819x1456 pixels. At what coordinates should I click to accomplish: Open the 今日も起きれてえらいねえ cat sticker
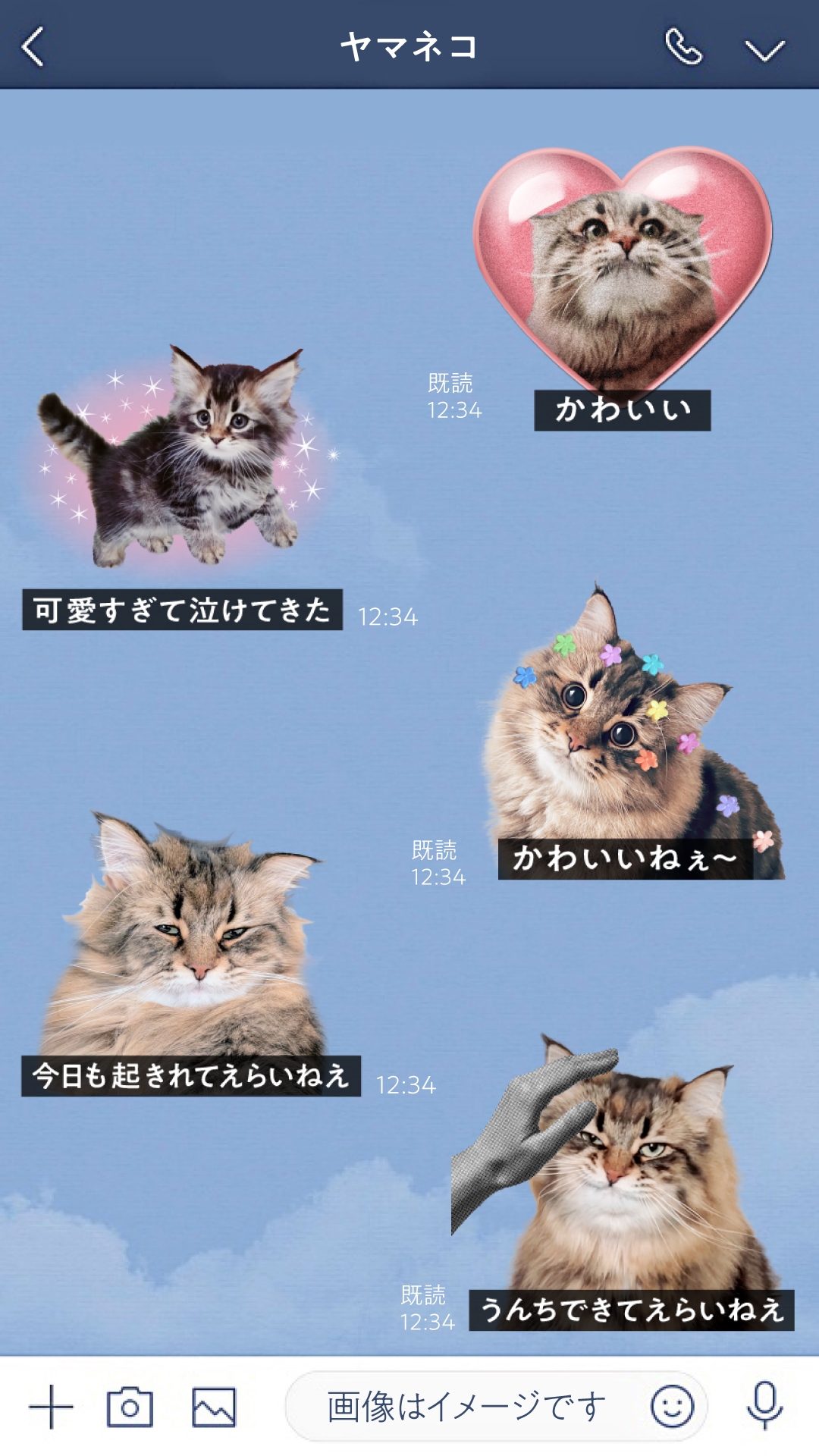pyautogui.click(x=190, y=955)
